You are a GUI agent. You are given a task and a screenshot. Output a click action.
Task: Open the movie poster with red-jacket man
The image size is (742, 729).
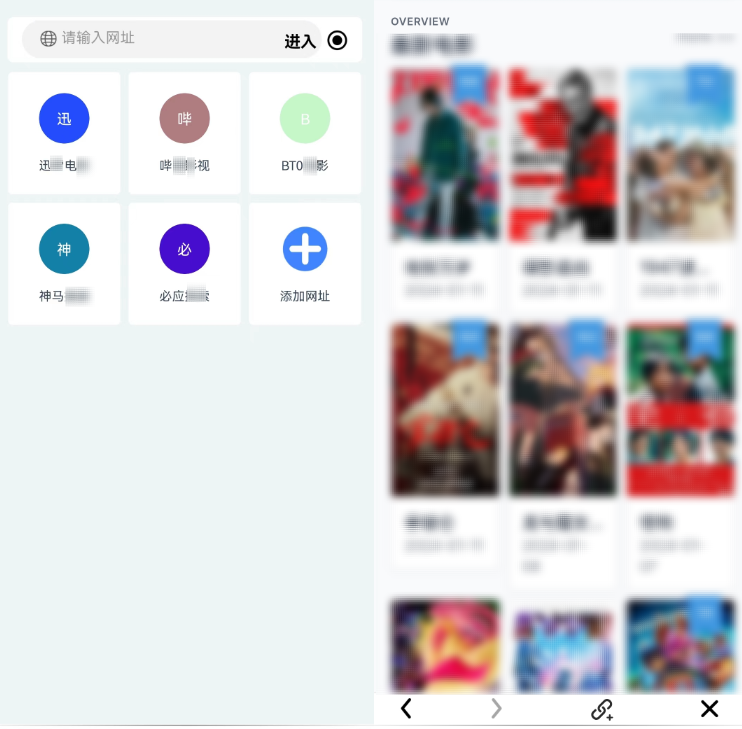tap(563, 155)
